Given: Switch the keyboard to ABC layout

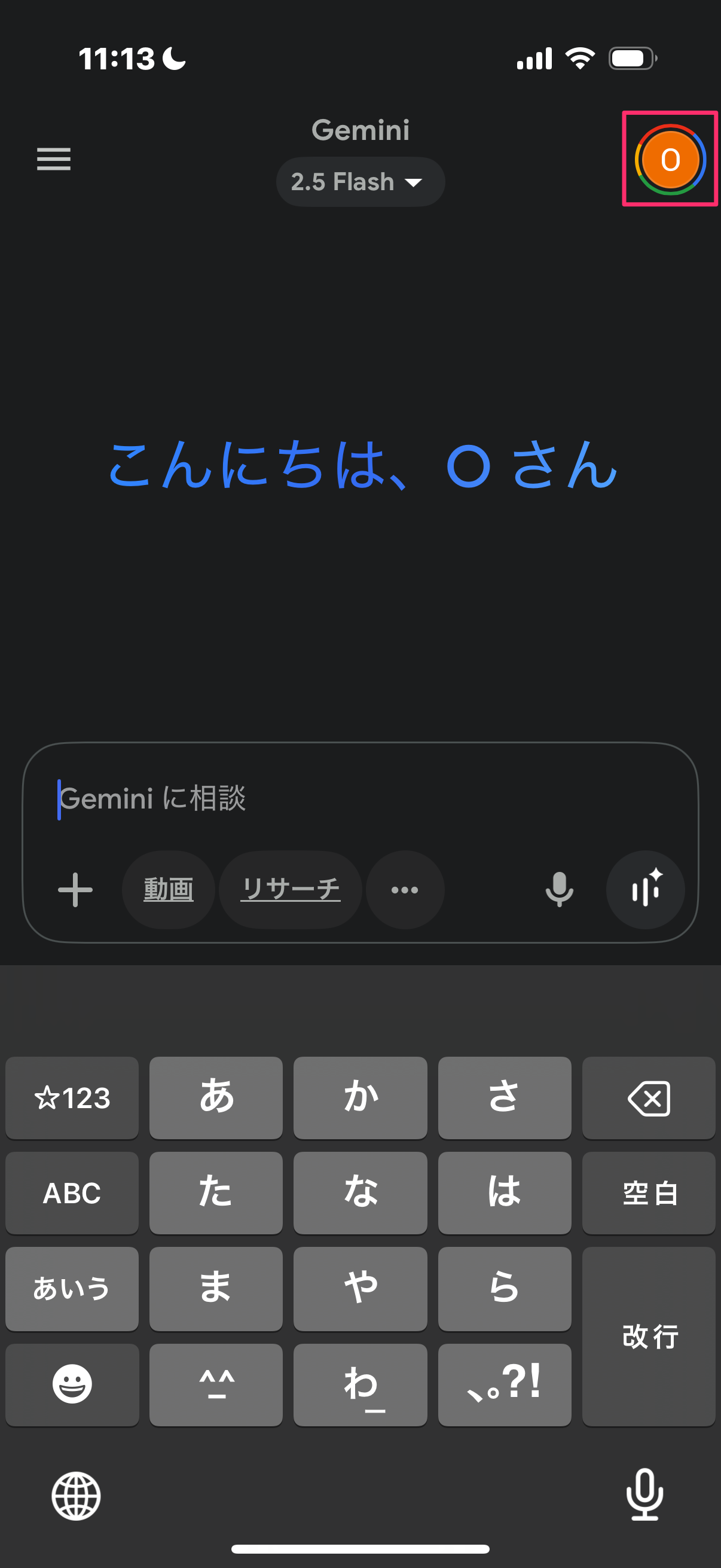Looking at the screenshot, I should [72, 1193].
